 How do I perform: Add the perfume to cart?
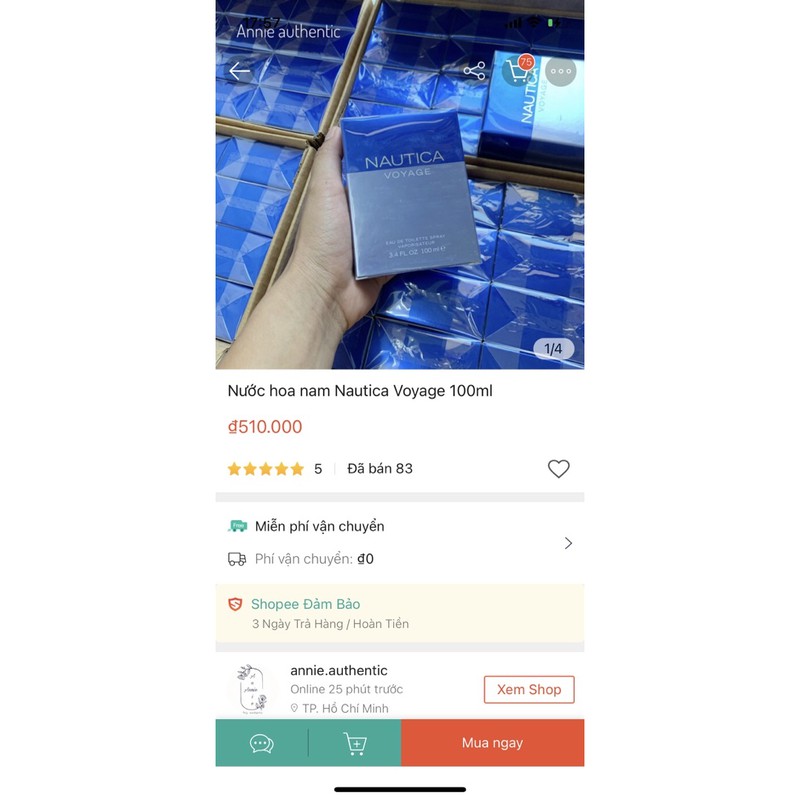(355, 743)
